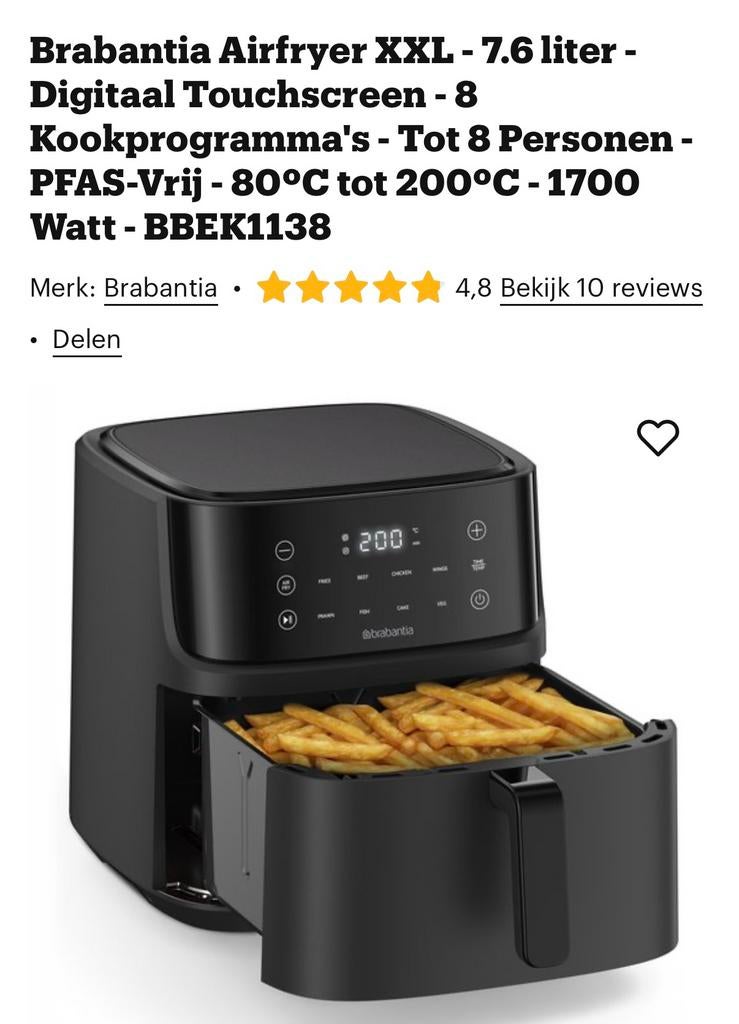Open the Brabantia brand link
The image size is (739, 1024).
(x=160, y=288)
